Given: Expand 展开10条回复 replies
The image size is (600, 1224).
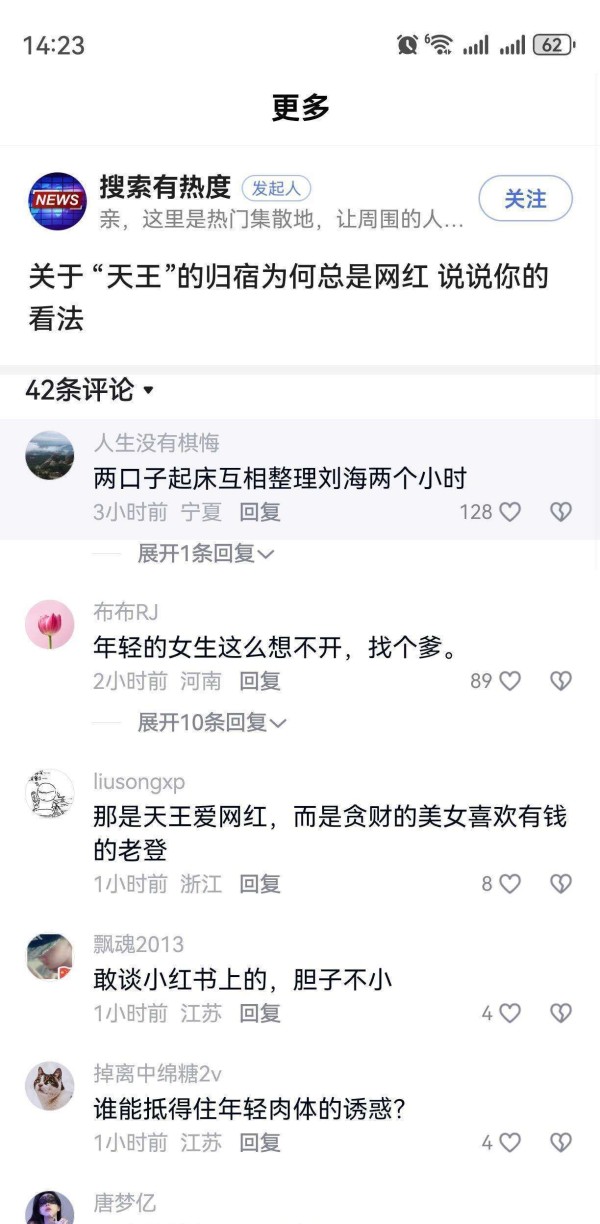Looking at the screenshot, I should 212,722.
